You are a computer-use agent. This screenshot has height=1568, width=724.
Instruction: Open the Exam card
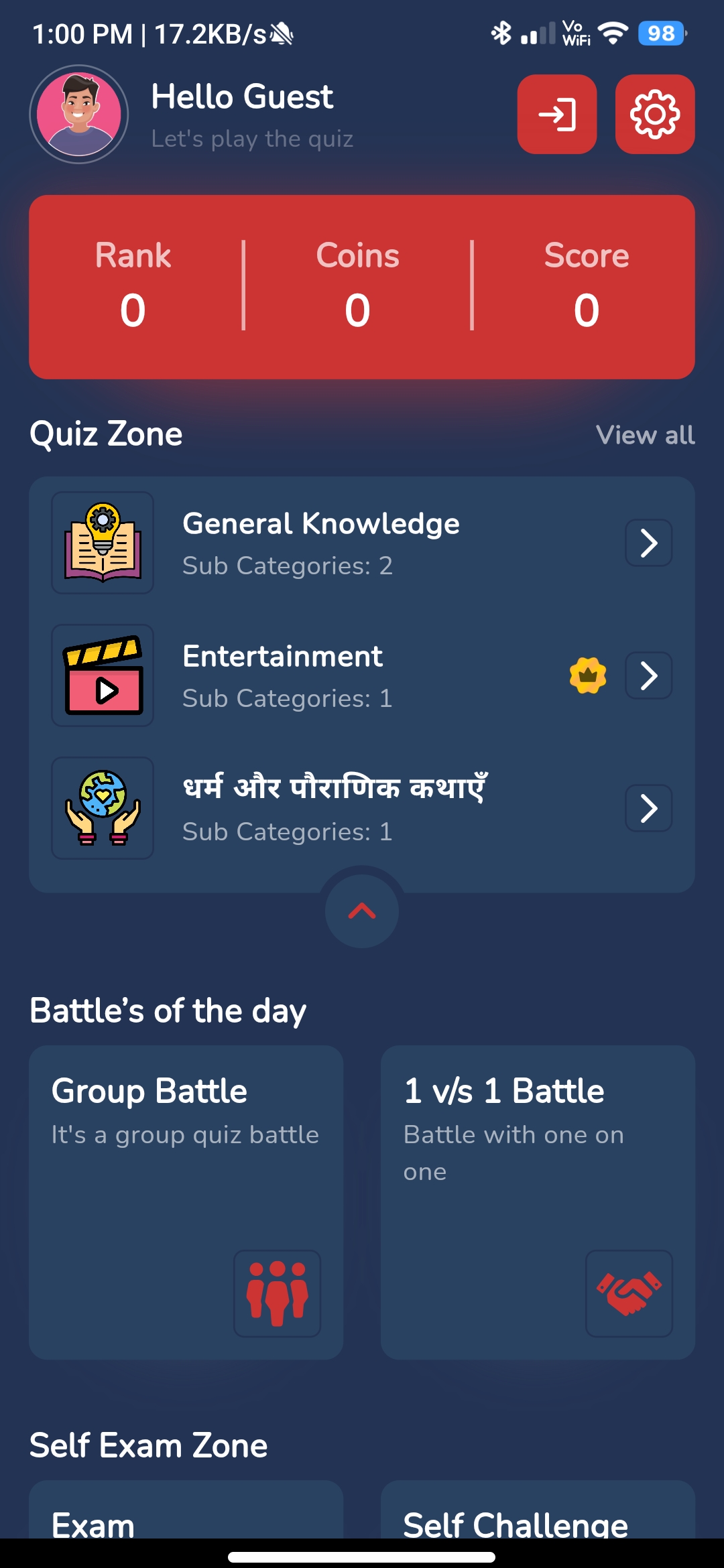[x=186, y=1514]
